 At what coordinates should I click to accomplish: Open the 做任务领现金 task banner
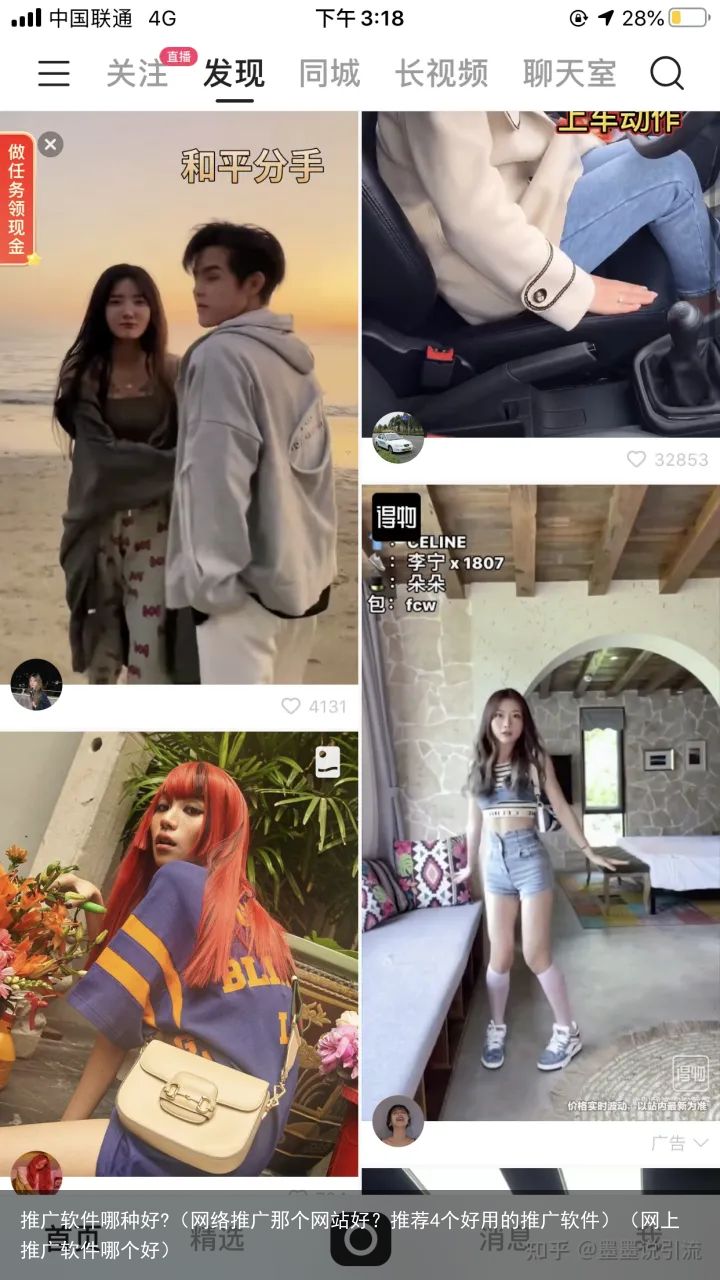click(17, 200)
